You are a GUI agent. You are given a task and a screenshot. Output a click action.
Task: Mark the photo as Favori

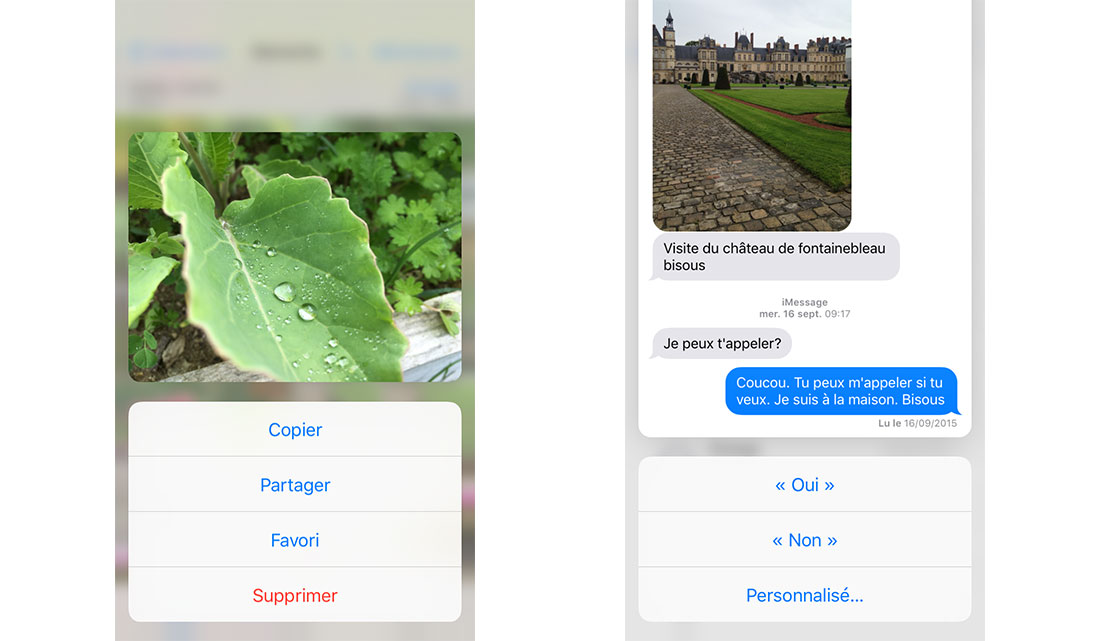pyautogui.click(x=295, y=540)
